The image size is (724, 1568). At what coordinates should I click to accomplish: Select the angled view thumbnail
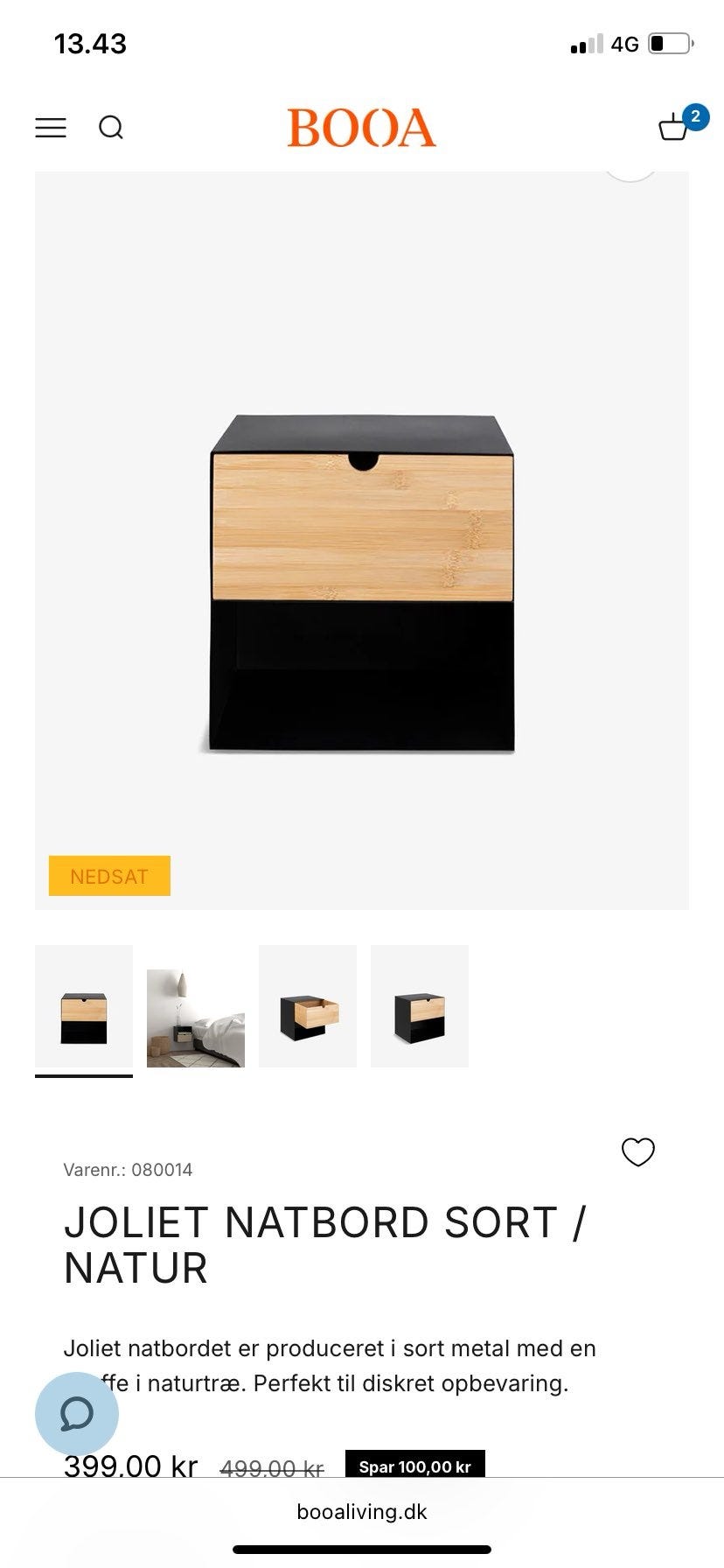(x=420, y=1006)
